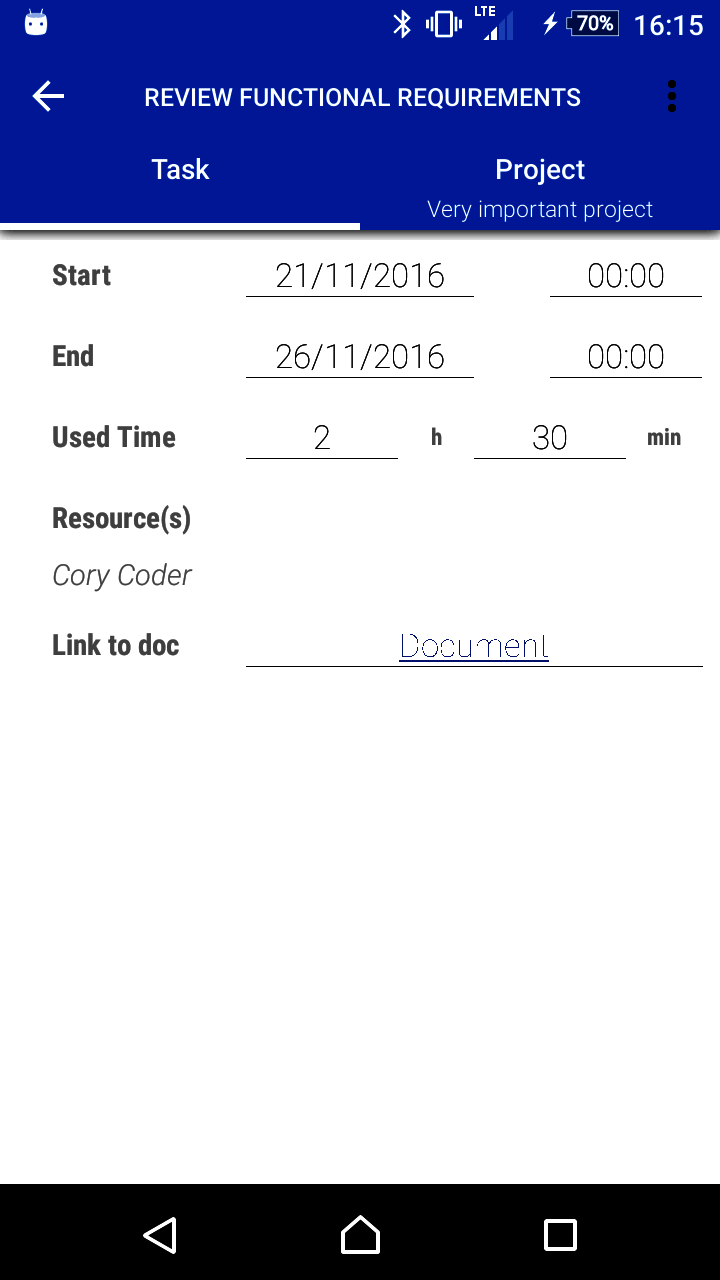Open the recent apps view

560,1235
